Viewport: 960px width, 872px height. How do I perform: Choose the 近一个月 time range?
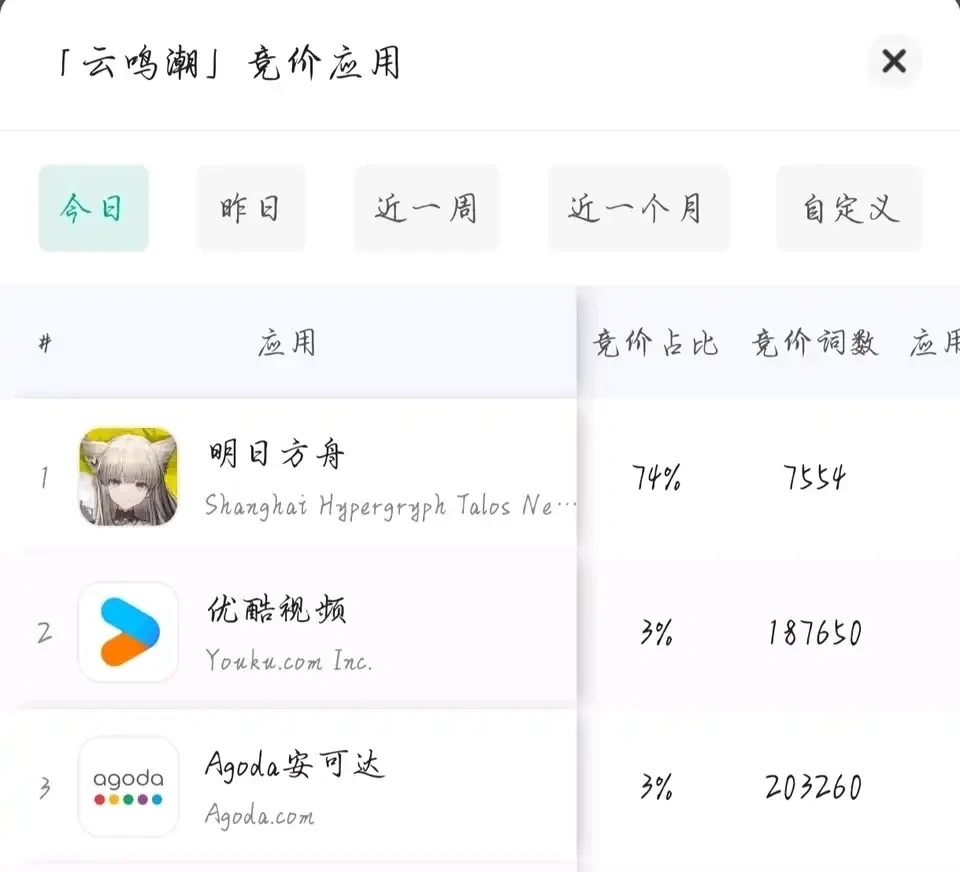pos(637,209)
